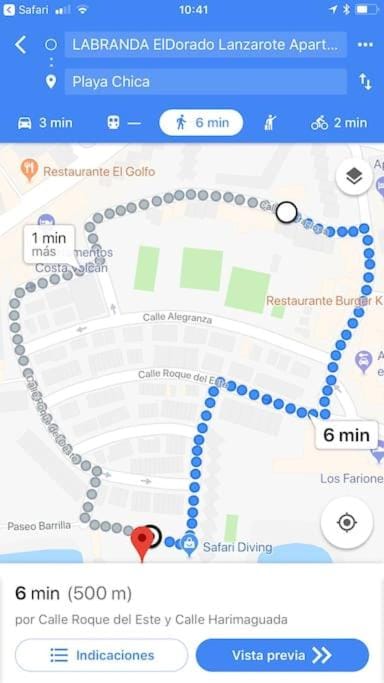Switch to the ride-hailing mode
The image size is (384, 683).
[x=271, y=123]
